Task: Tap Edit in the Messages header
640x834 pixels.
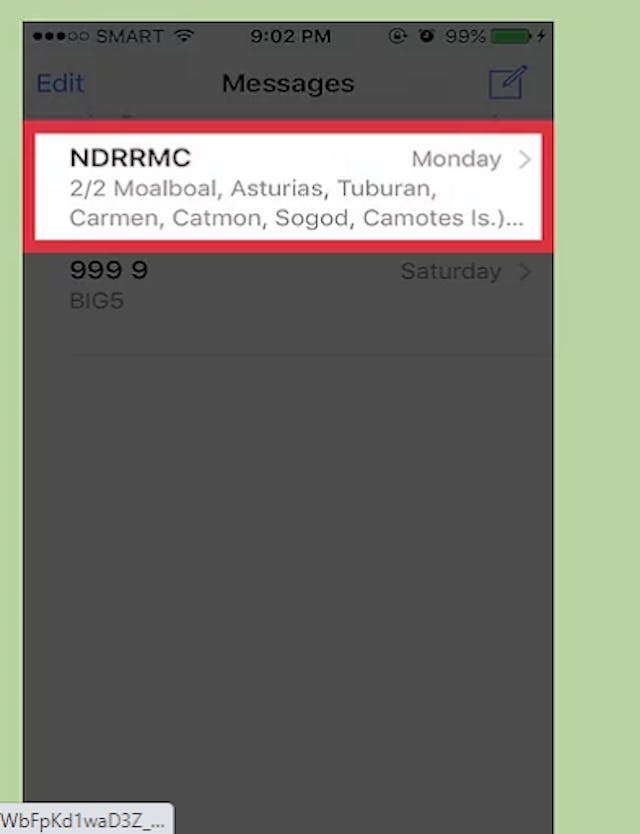Action: click(x=60, y=83)
